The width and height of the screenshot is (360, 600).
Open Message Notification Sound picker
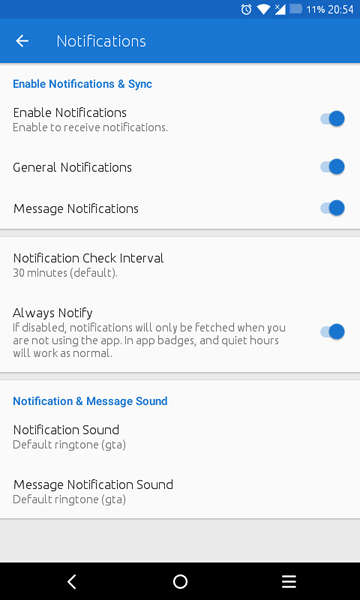(x=180, y=491)
